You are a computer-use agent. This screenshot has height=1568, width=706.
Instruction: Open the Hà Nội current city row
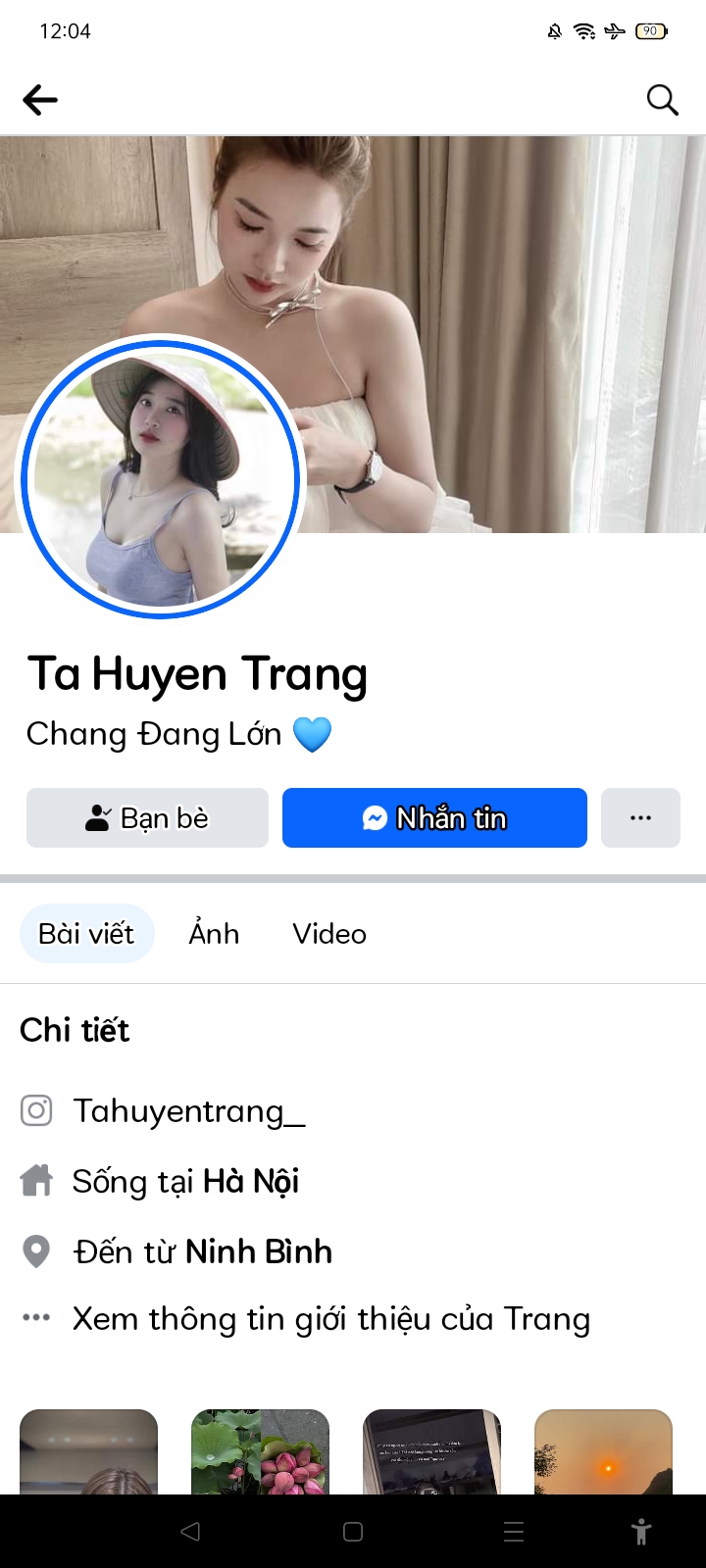[x=185, y=1182]
